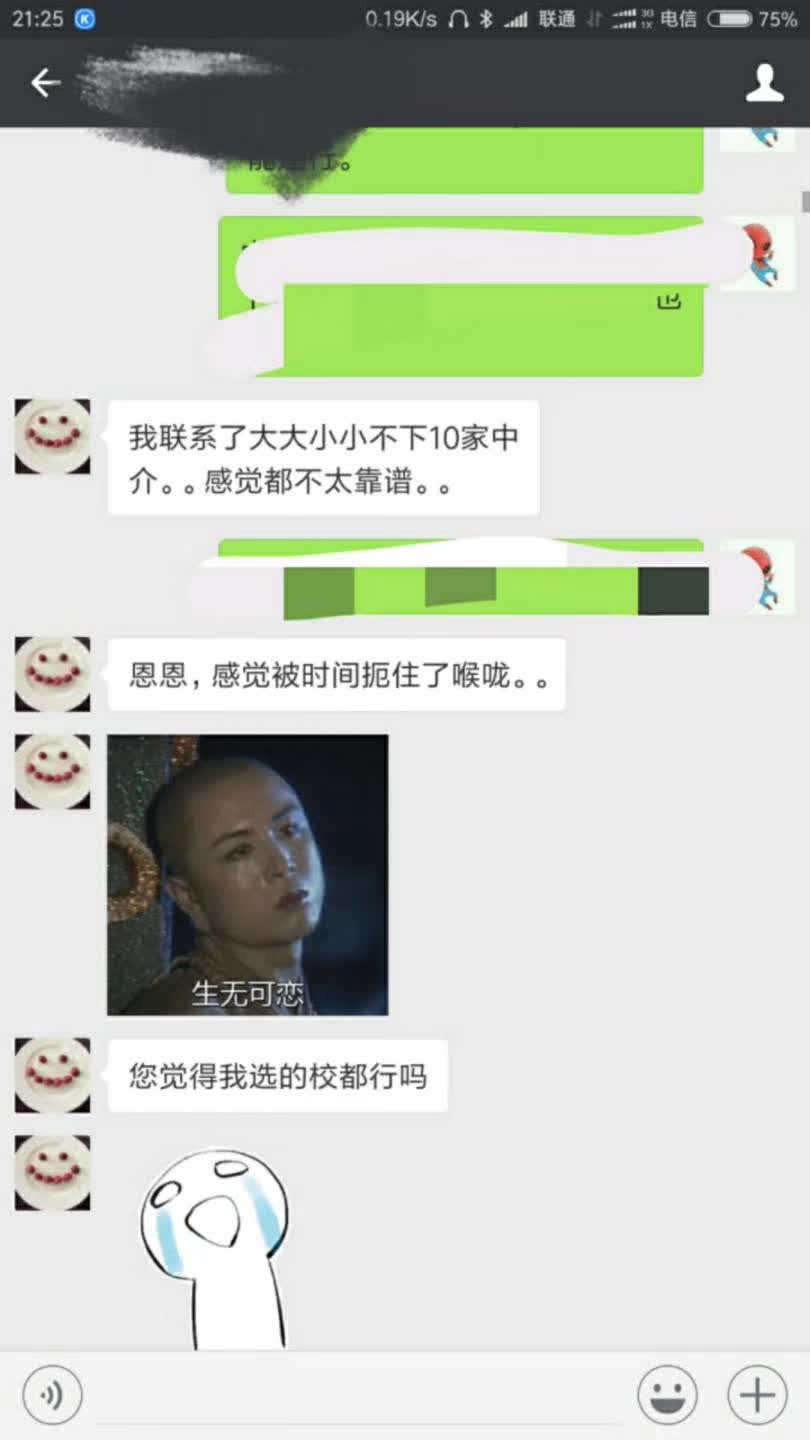Focus the message text field
Screen dimensions: 810x1440
[360, 1394]
